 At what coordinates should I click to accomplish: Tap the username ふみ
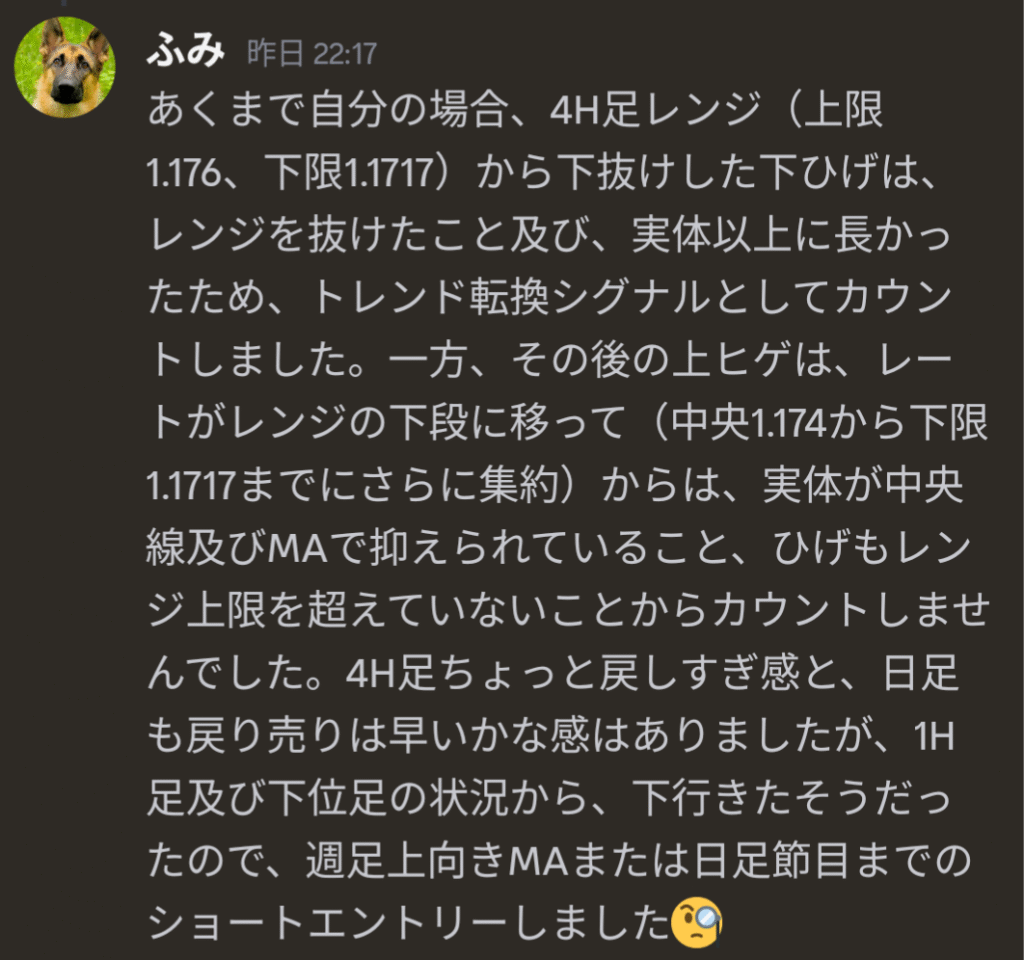point(185,50)
